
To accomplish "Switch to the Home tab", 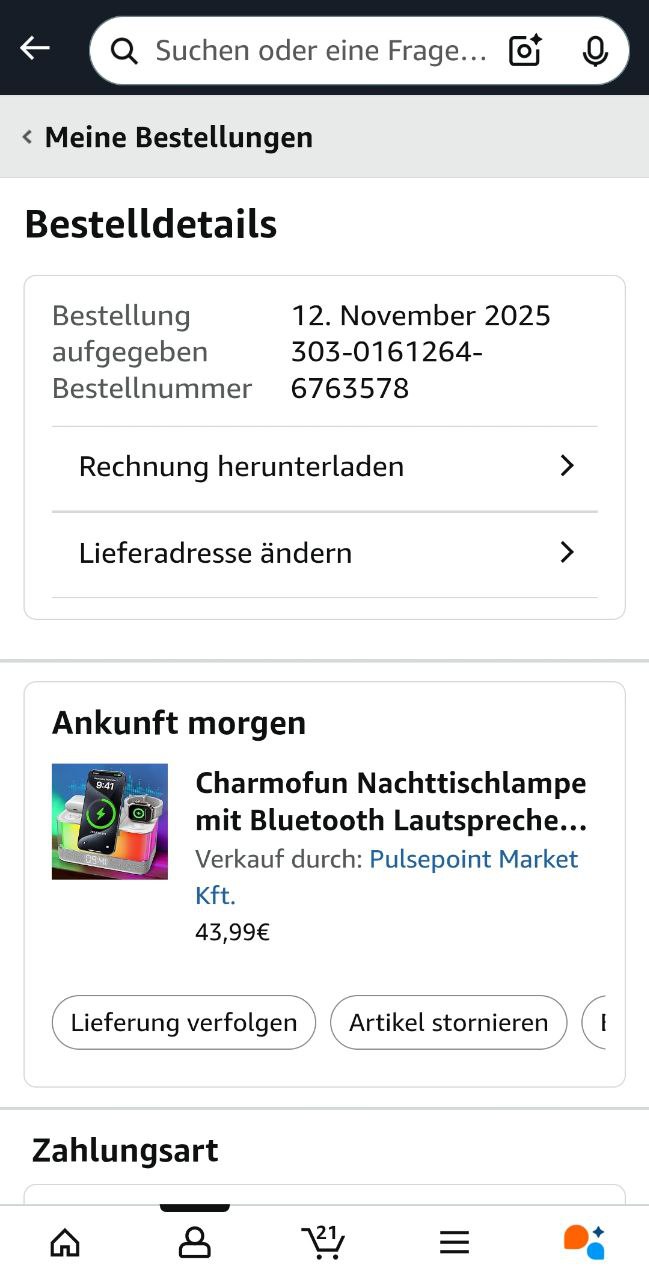I will click(x=65, y=1242).
